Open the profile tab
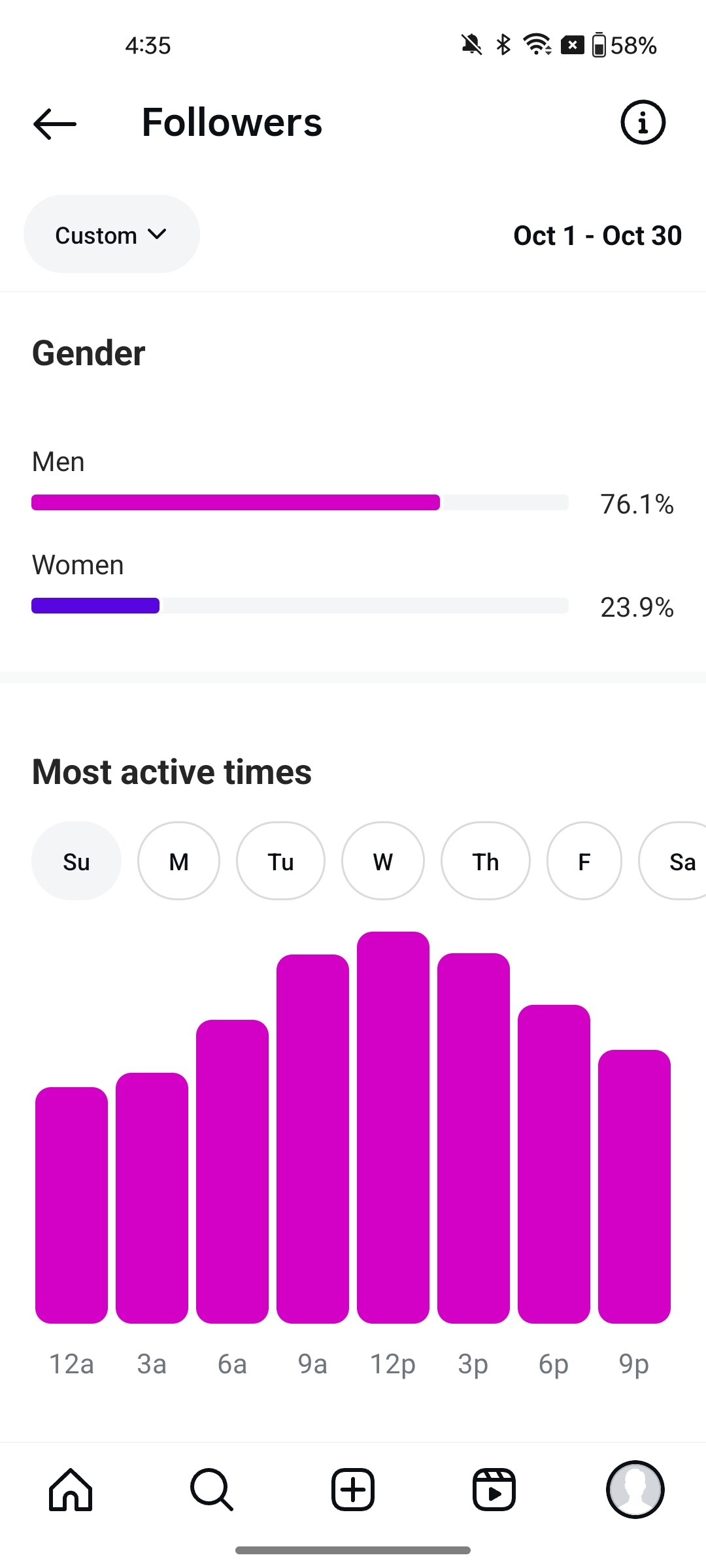Screen dimensions: 706x1568 [x=635, y=1490]
